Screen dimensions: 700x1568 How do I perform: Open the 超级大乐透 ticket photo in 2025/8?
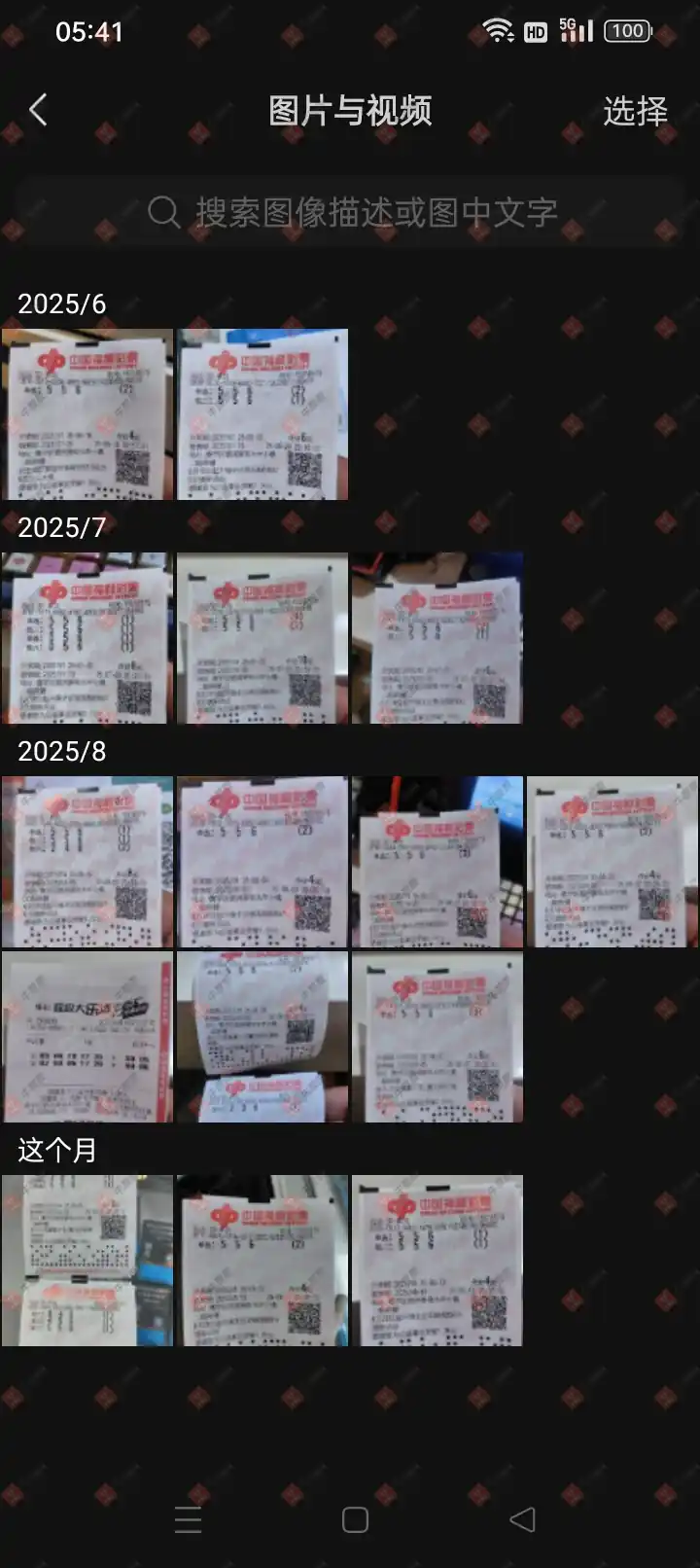tap(87, 1037)
